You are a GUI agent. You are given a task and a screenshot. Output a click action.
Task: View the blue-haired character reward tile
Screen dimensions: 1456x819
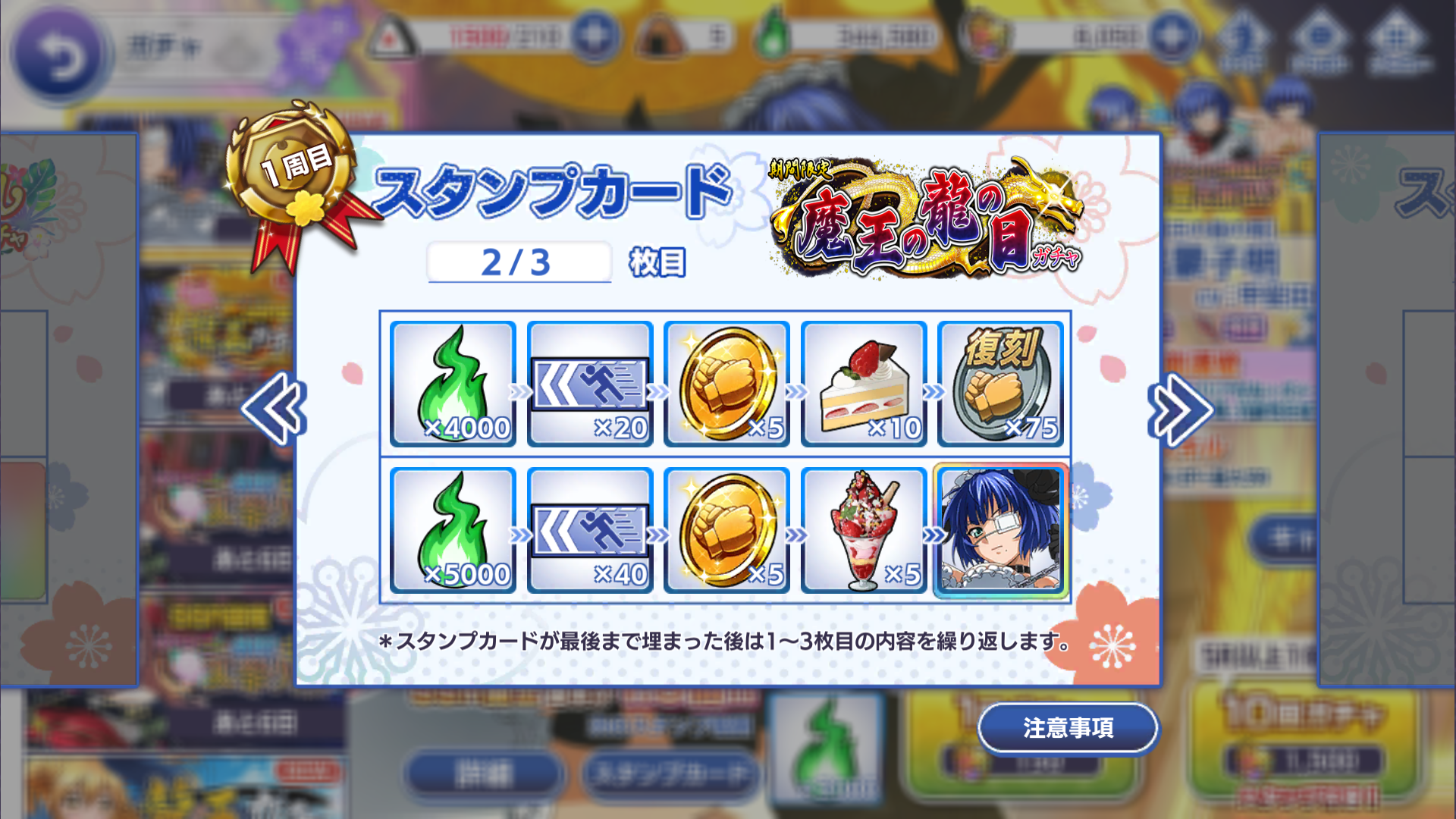point(1000,530)
